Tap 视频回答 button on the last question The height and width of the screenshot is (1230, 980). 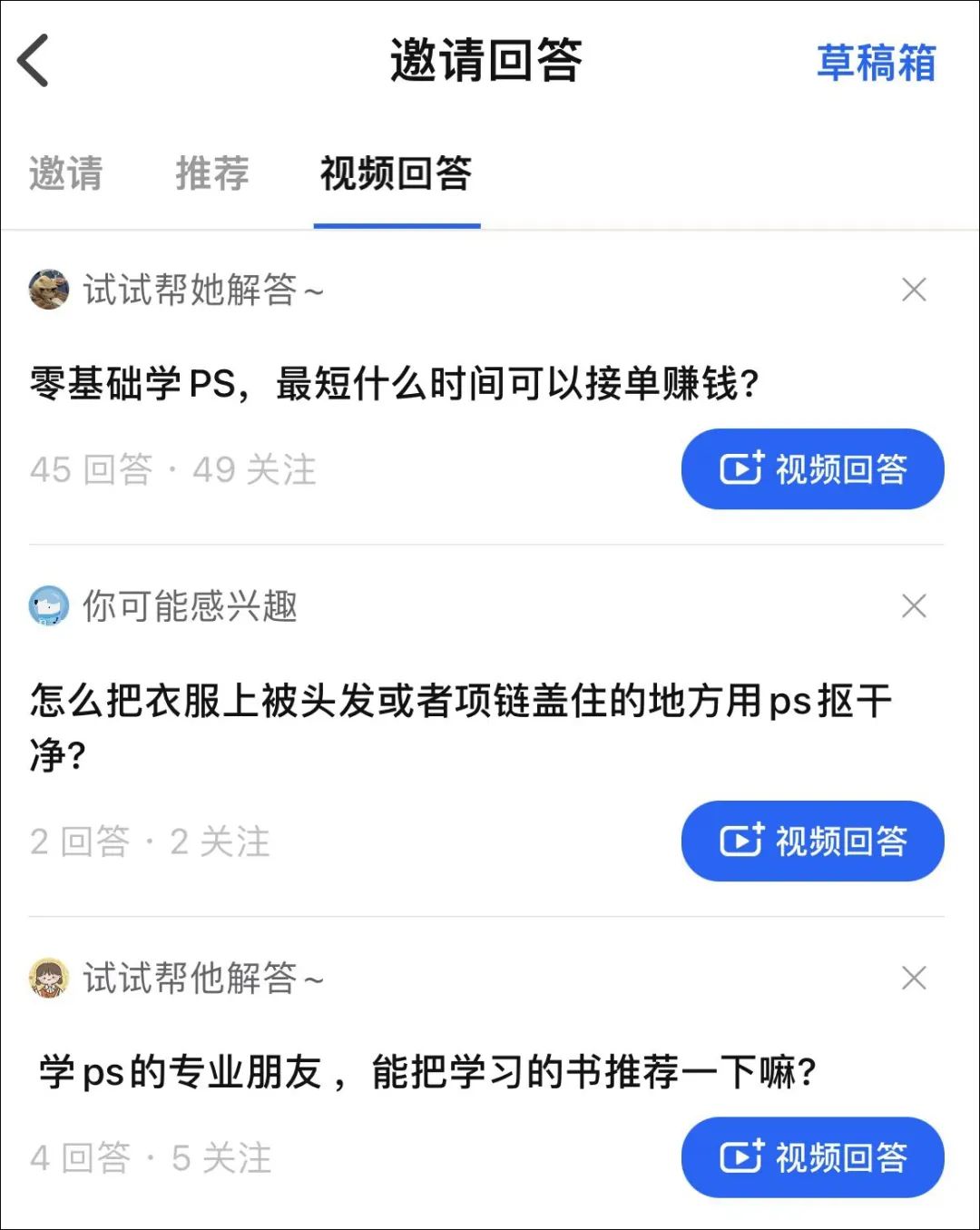[812, 1157]
